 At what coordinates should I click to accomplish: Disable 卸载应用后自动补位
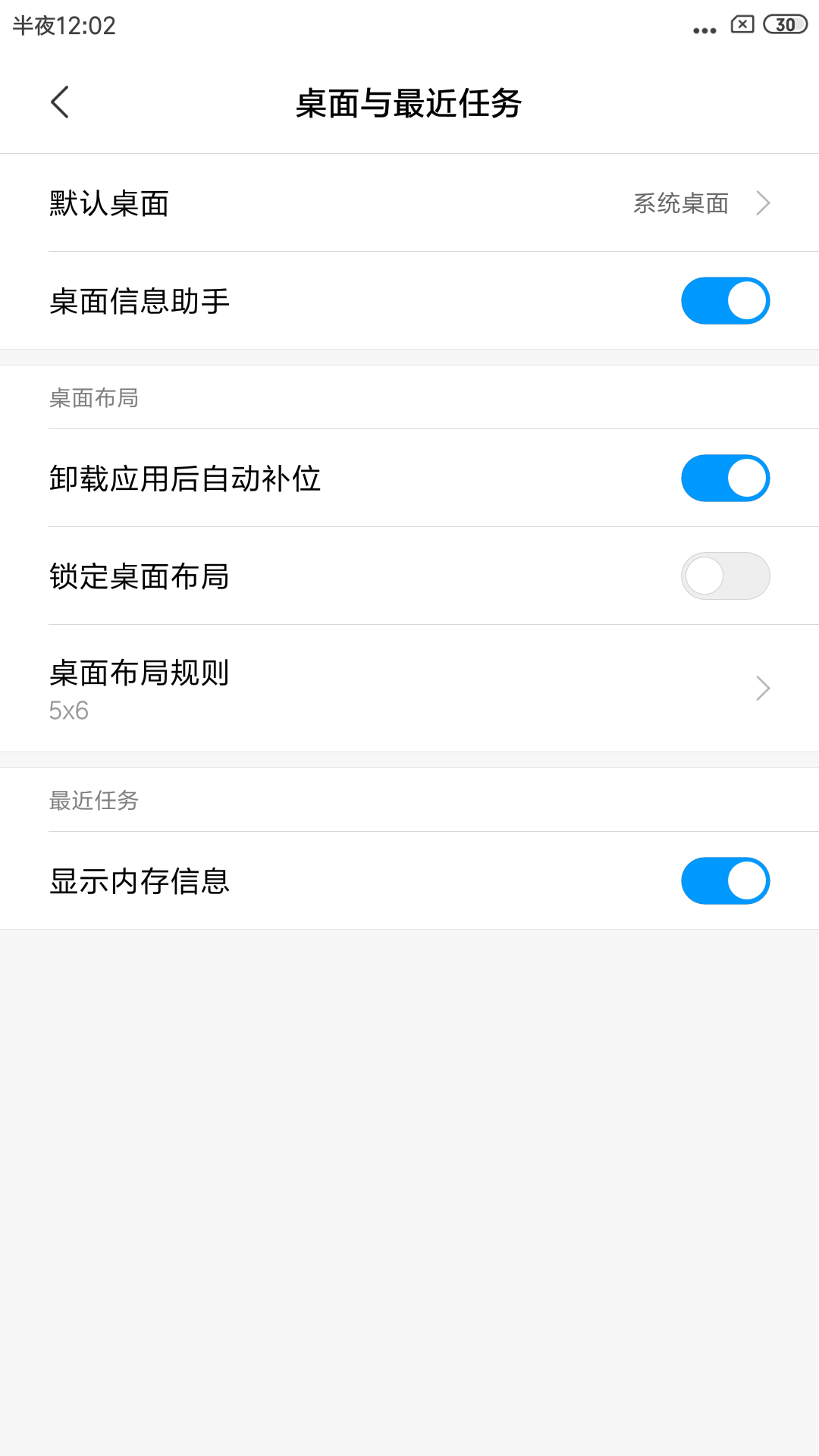(x=725, y=479)
